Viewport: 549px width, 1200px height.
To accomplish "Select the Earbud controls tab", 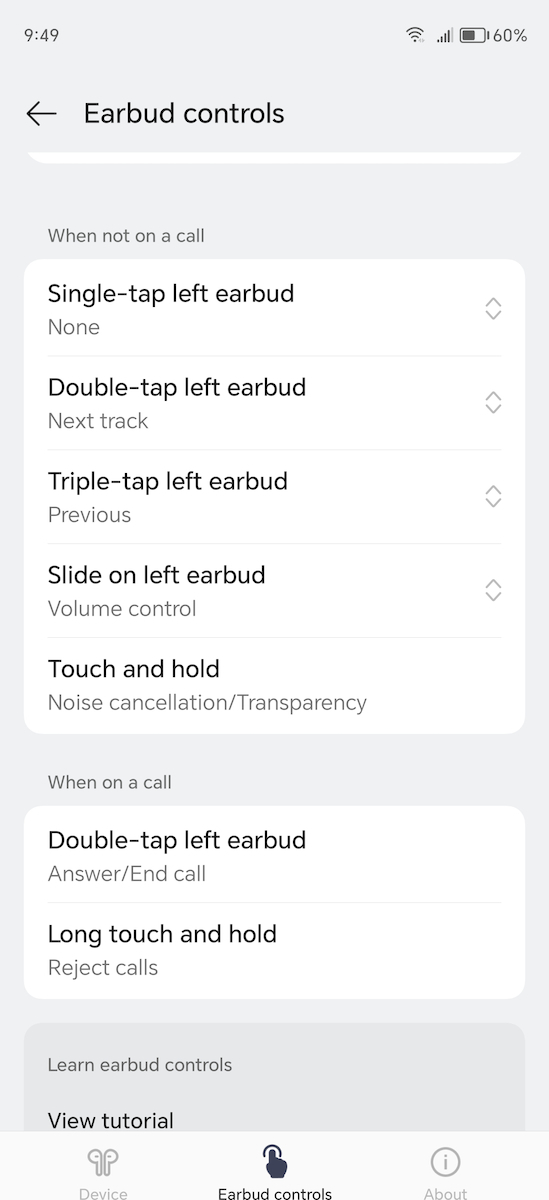I will click(x=274, y=1170).
